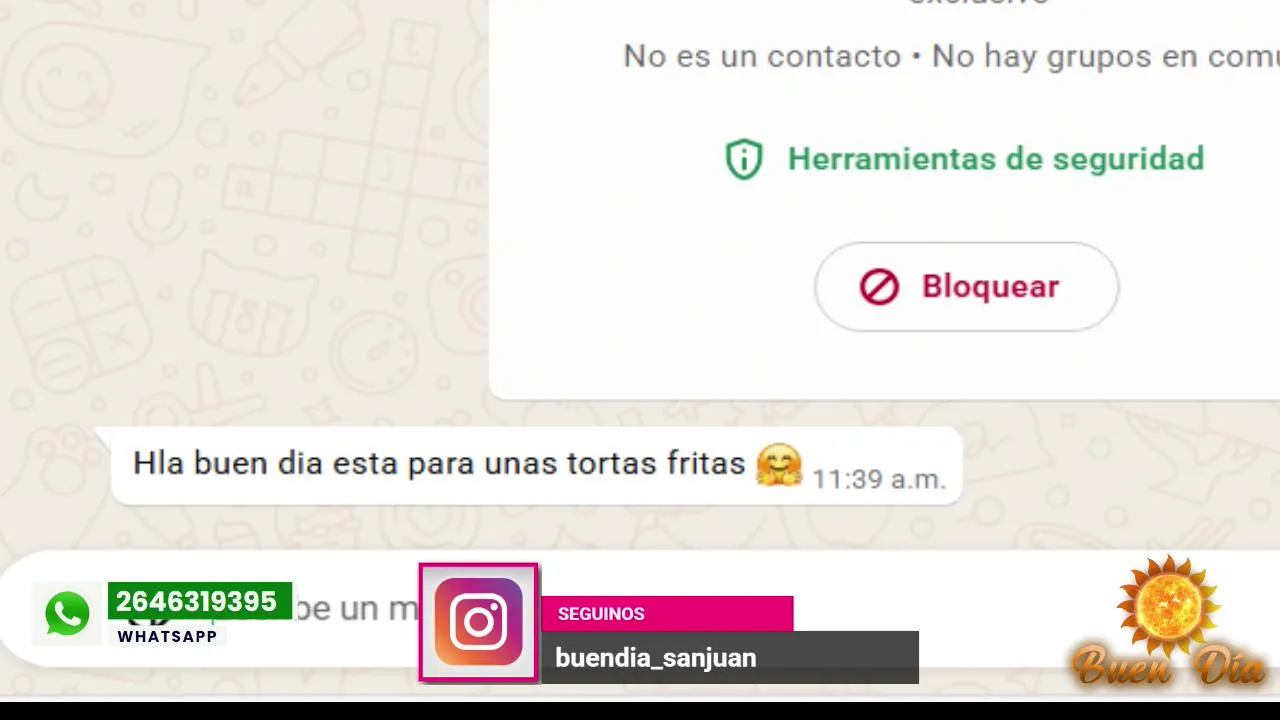Open Herramientas de seguridad
The height and width of the screenshot is (720, 1280).
(965, 159)
